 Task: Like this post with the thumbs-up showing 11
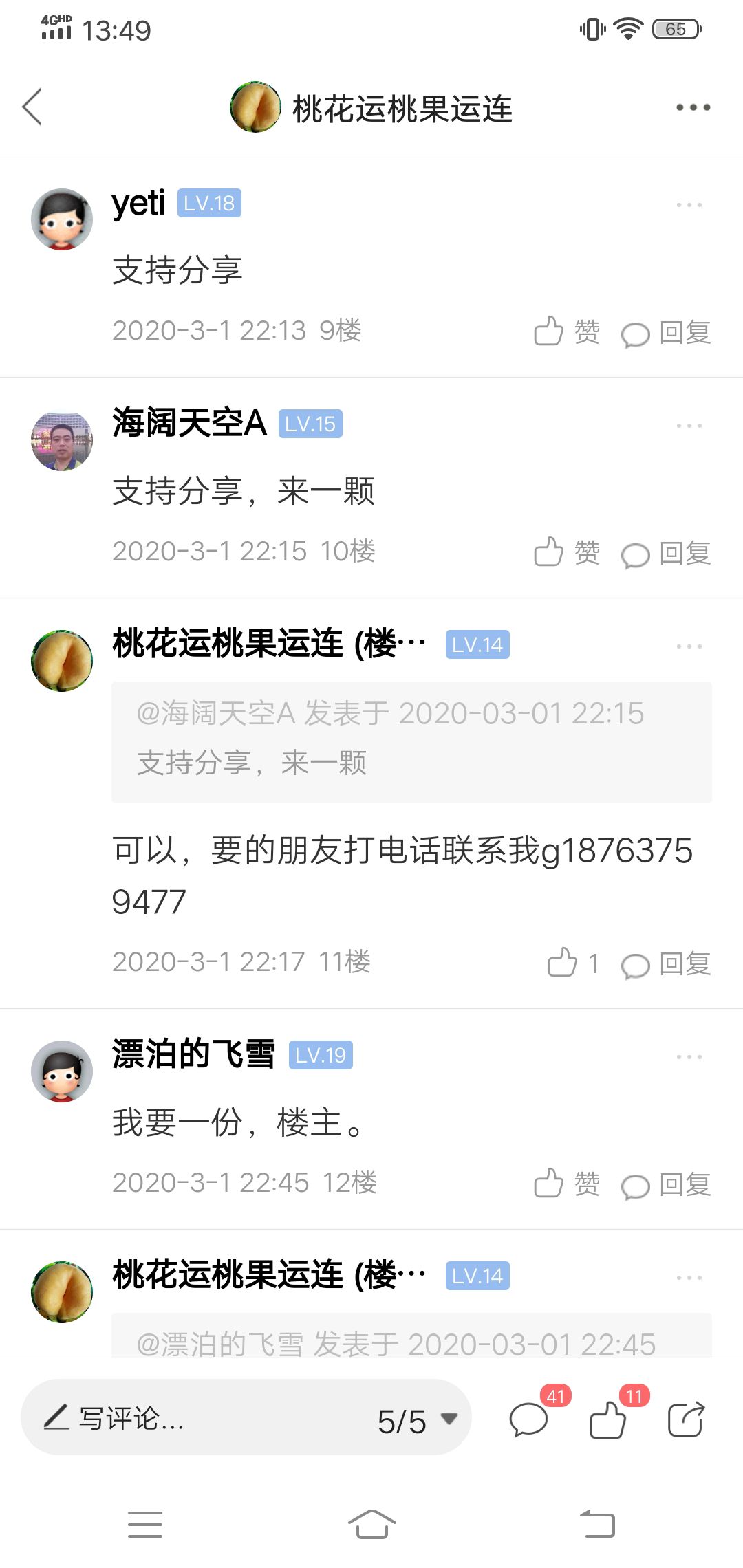(x=609, y=1419)
